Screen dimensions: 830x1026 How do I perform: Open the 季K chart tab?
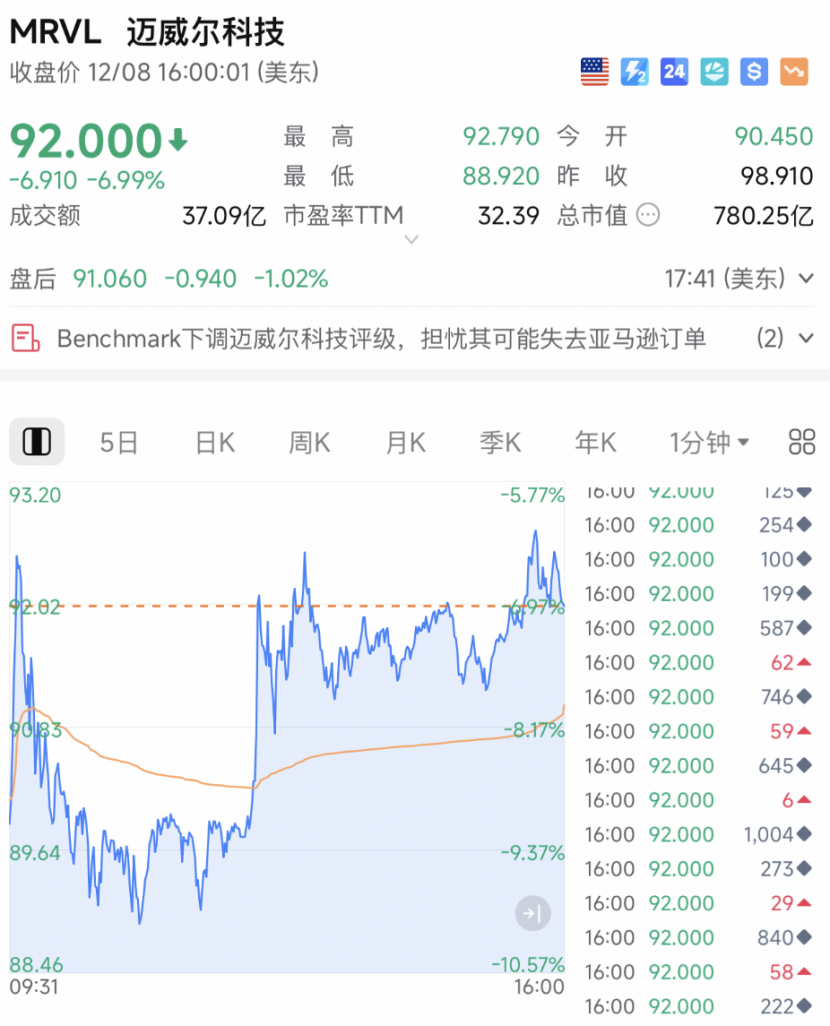500,442
